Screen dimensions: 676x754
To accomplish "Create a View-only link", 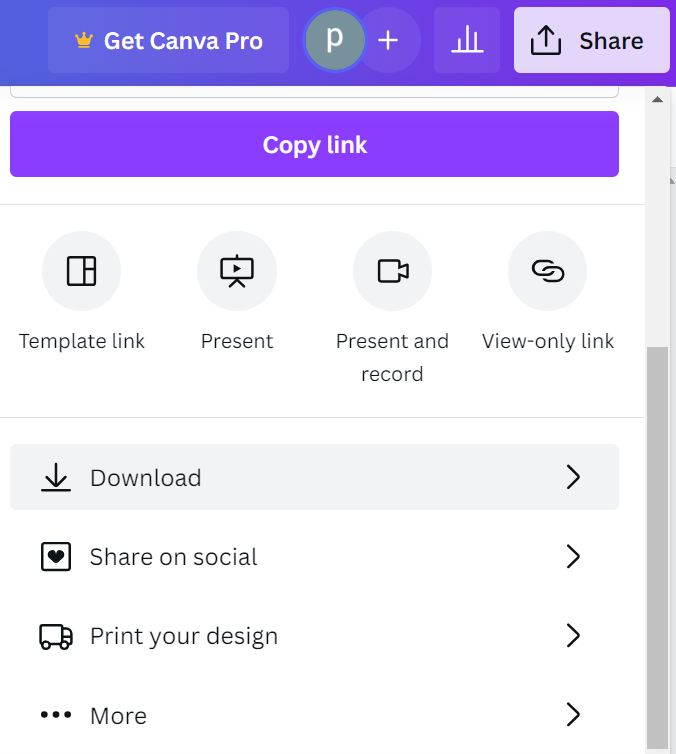I will tap(547, 271).
